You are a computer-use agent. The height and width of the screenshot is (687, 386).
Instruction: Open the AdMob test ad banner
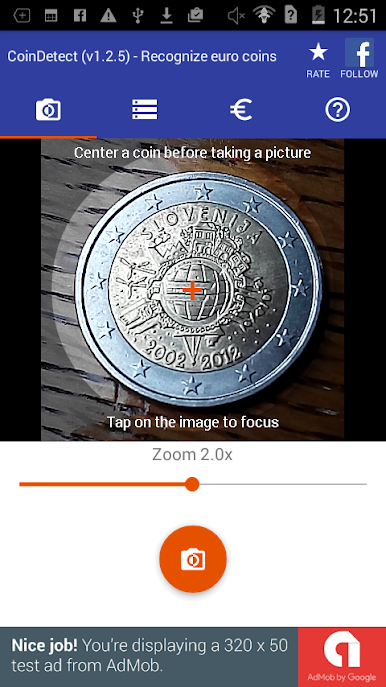click(x=193, y=657)
